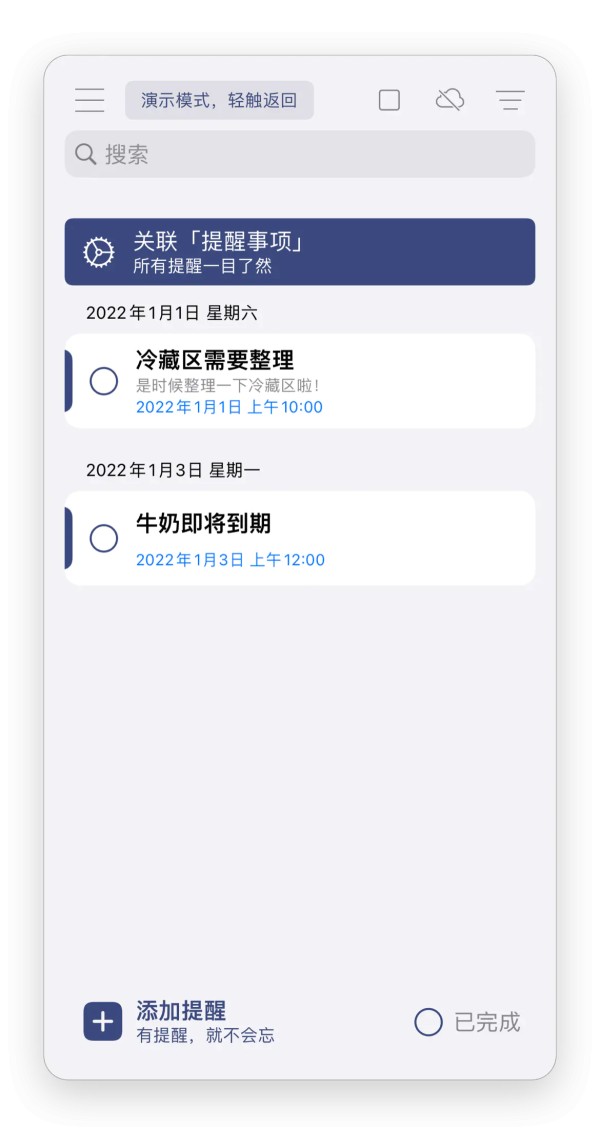
Task: Open the 关联「提醒事项」 banner
Action: 300,252
